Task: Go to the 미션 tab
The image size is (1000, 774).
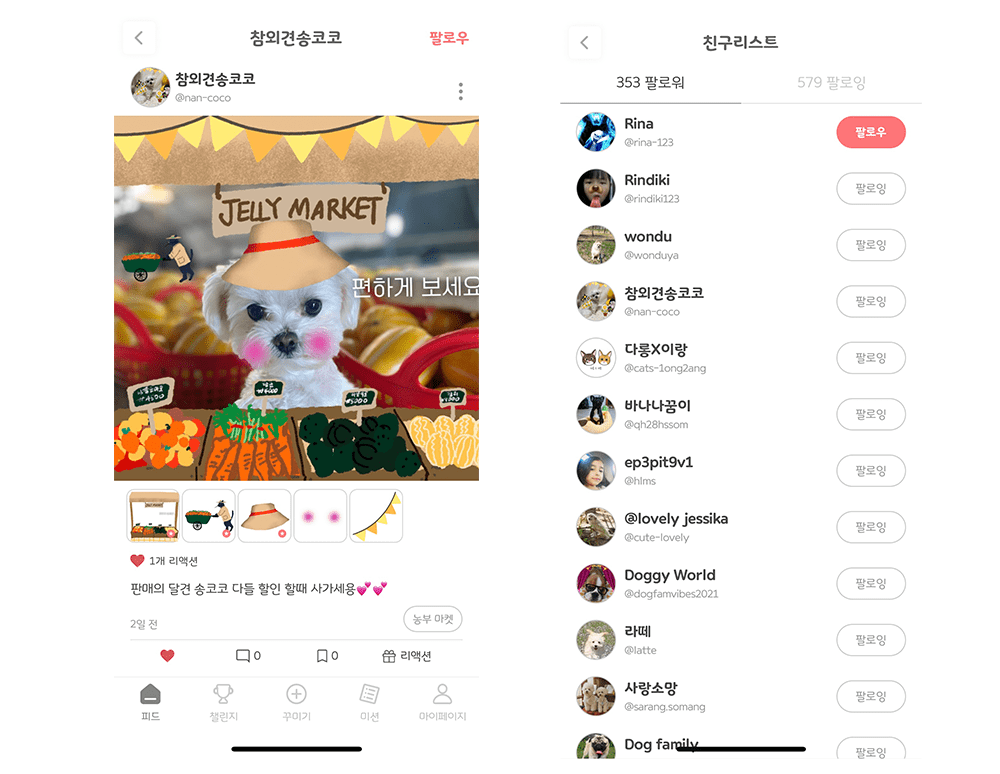Action: point(369,702)
